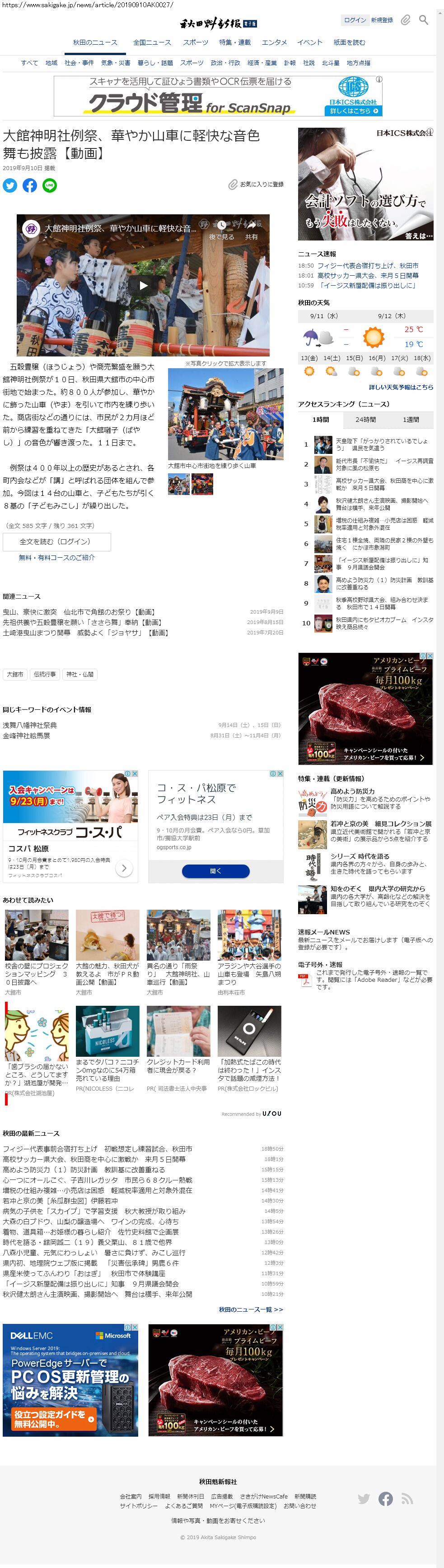Open スポーツ in the top navigation
Viewport: 444px width, 1568px height.
(196, 42)
